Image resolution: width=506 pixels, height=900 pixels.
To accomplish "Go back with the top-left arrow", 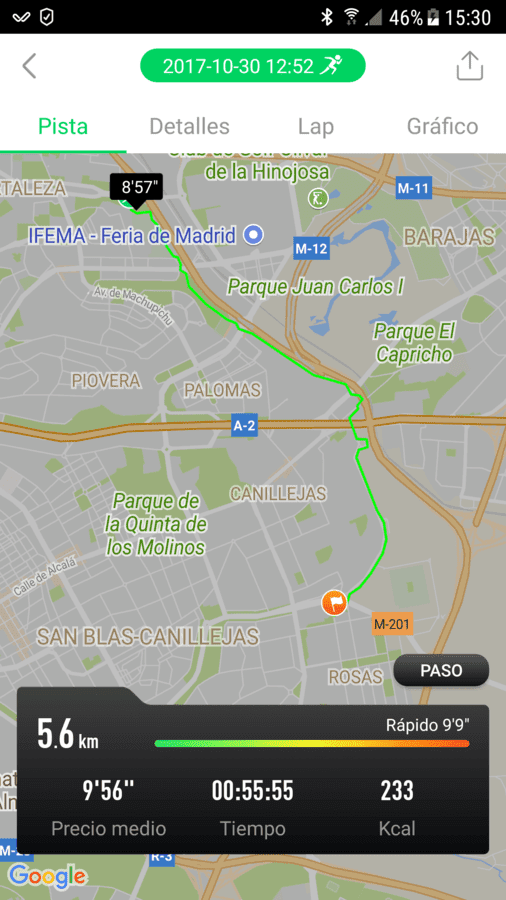I will (29, 66).
